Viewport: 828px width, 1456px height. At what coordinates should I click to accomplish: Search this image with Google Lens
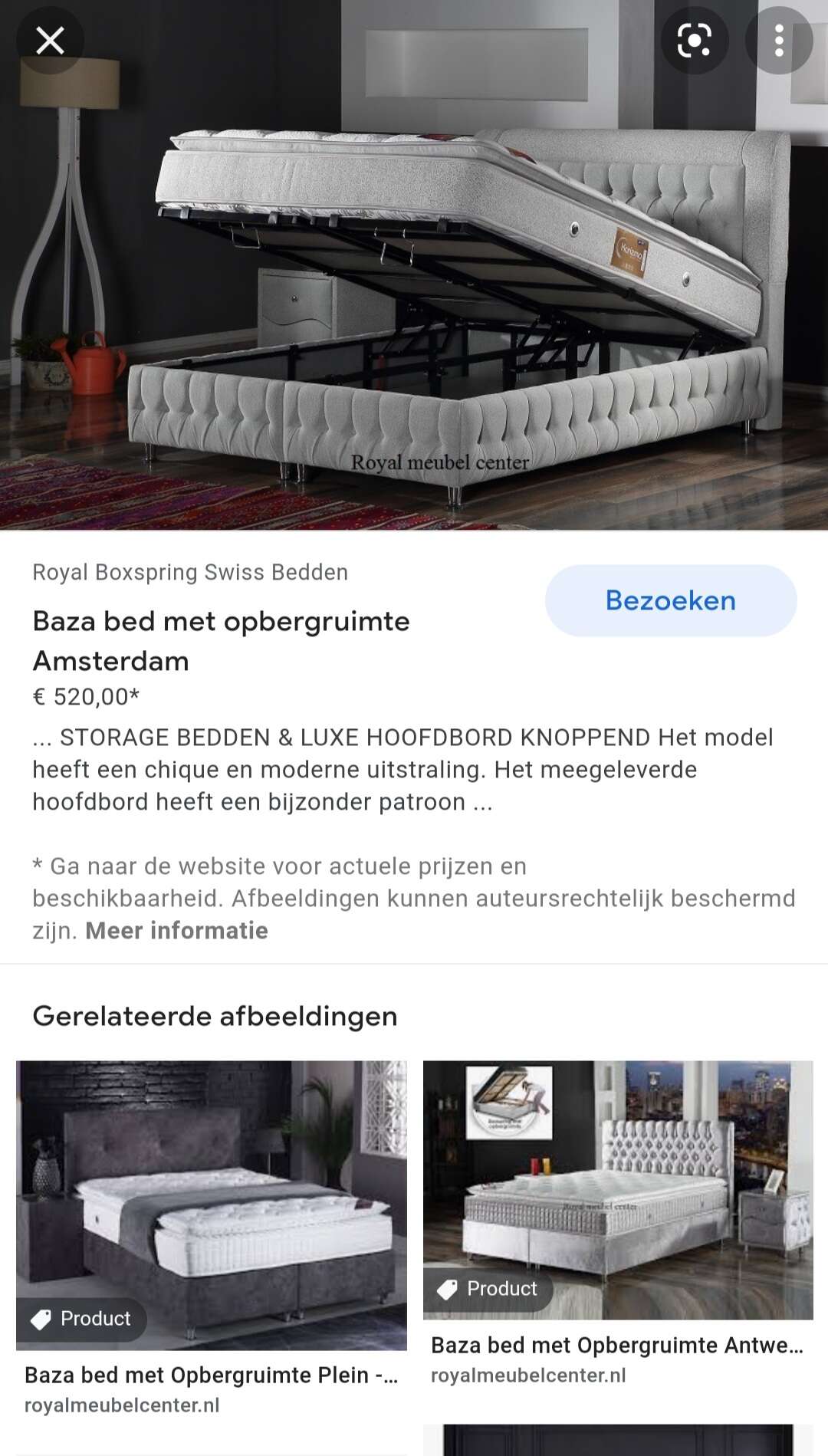(695, 41)
